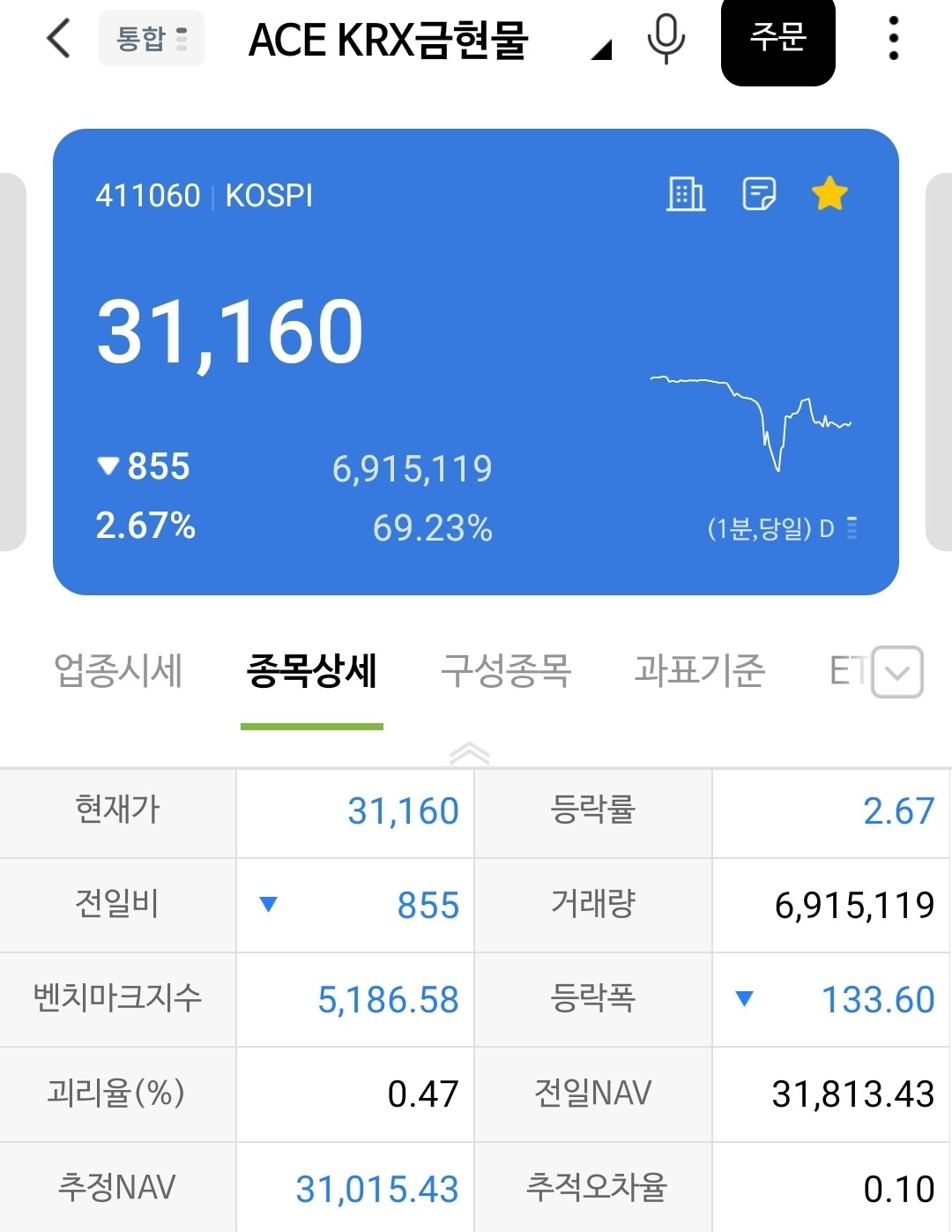Tap the 주문 order button

[x=778, y=41]
